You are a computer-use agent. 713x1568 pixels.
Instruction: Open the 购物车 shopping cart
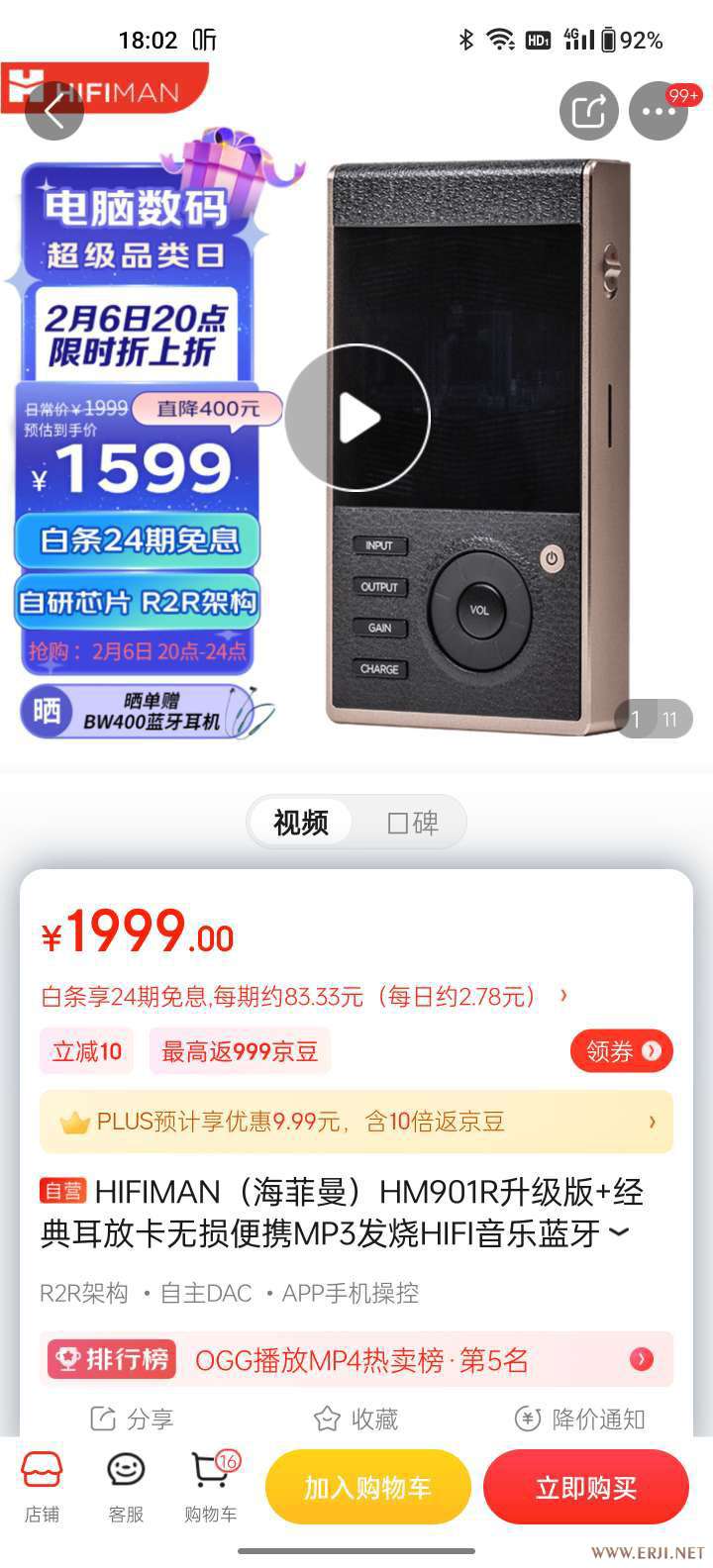211,1487
